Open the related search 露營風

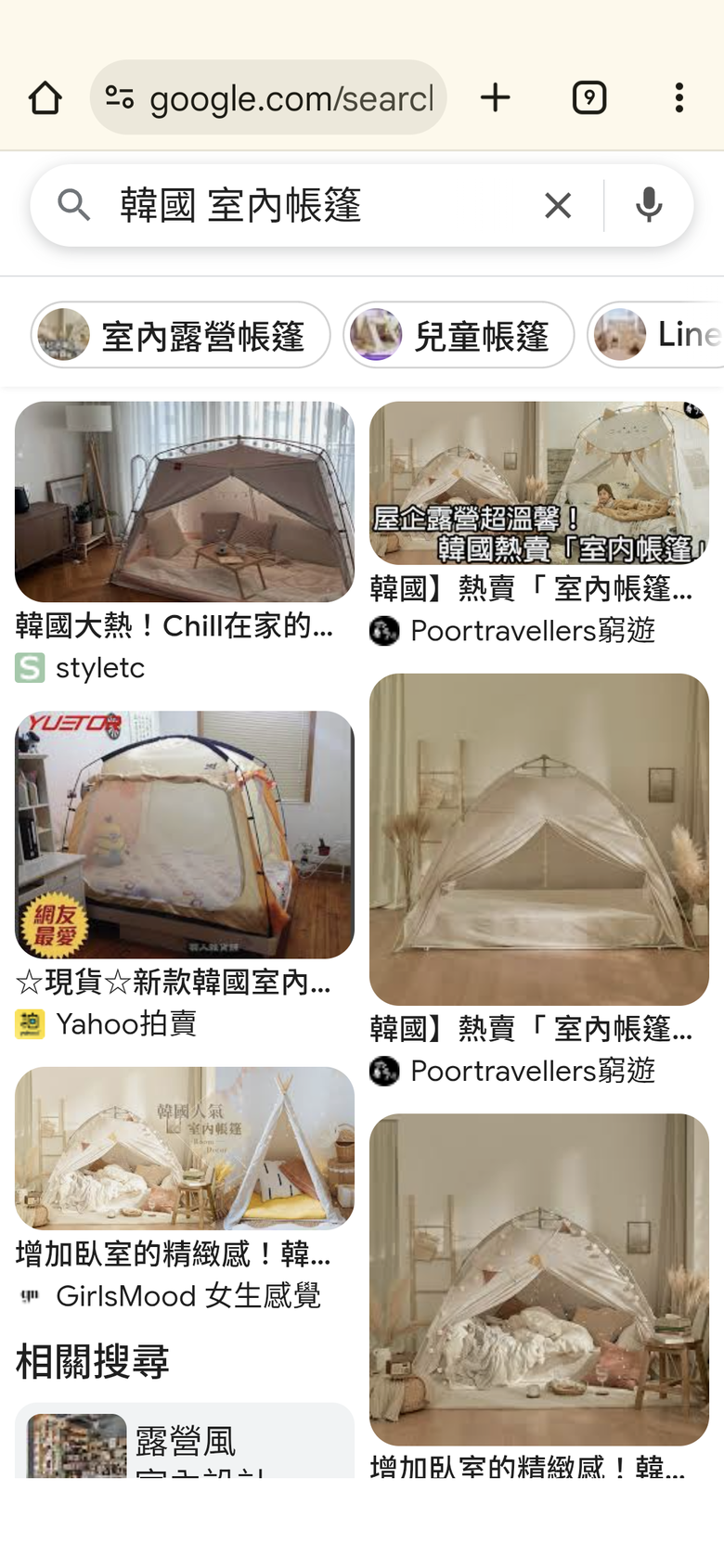pyautogui.click(x=184, y=1441)
